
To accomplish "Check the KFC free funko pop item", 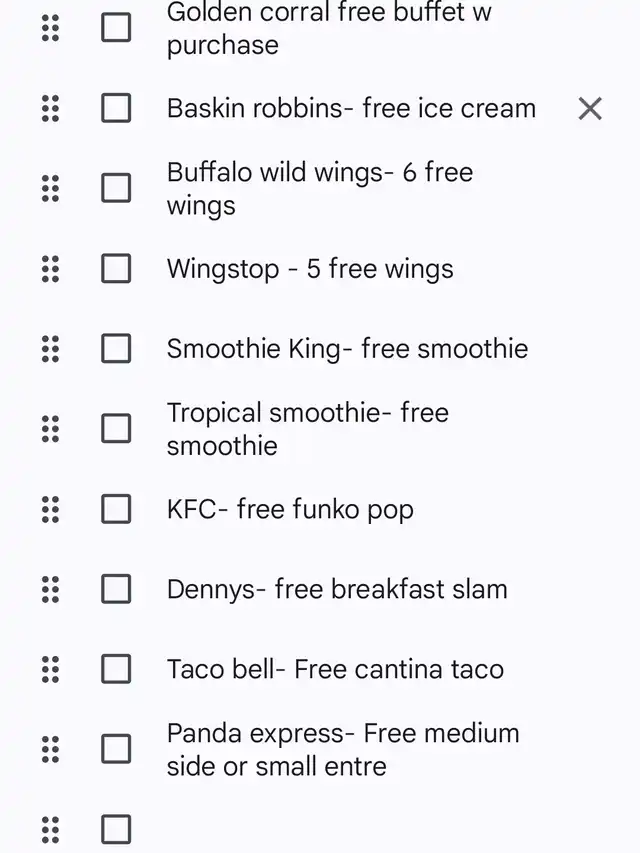I will pyautogui.click(x=116, y=509).
